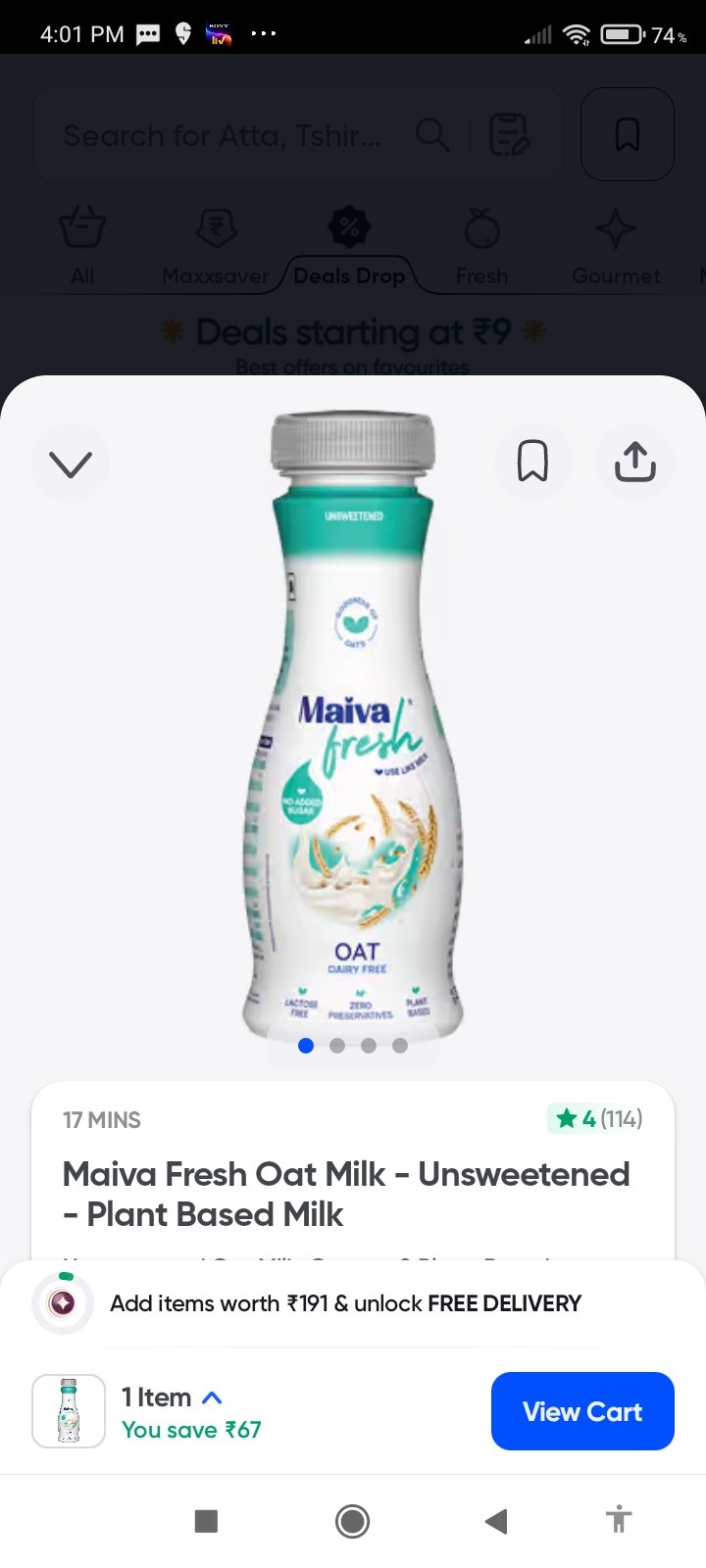The image size is (706, 1568).
Task: Expand the 1 Item cart summary
Action: click(173, 1397)
